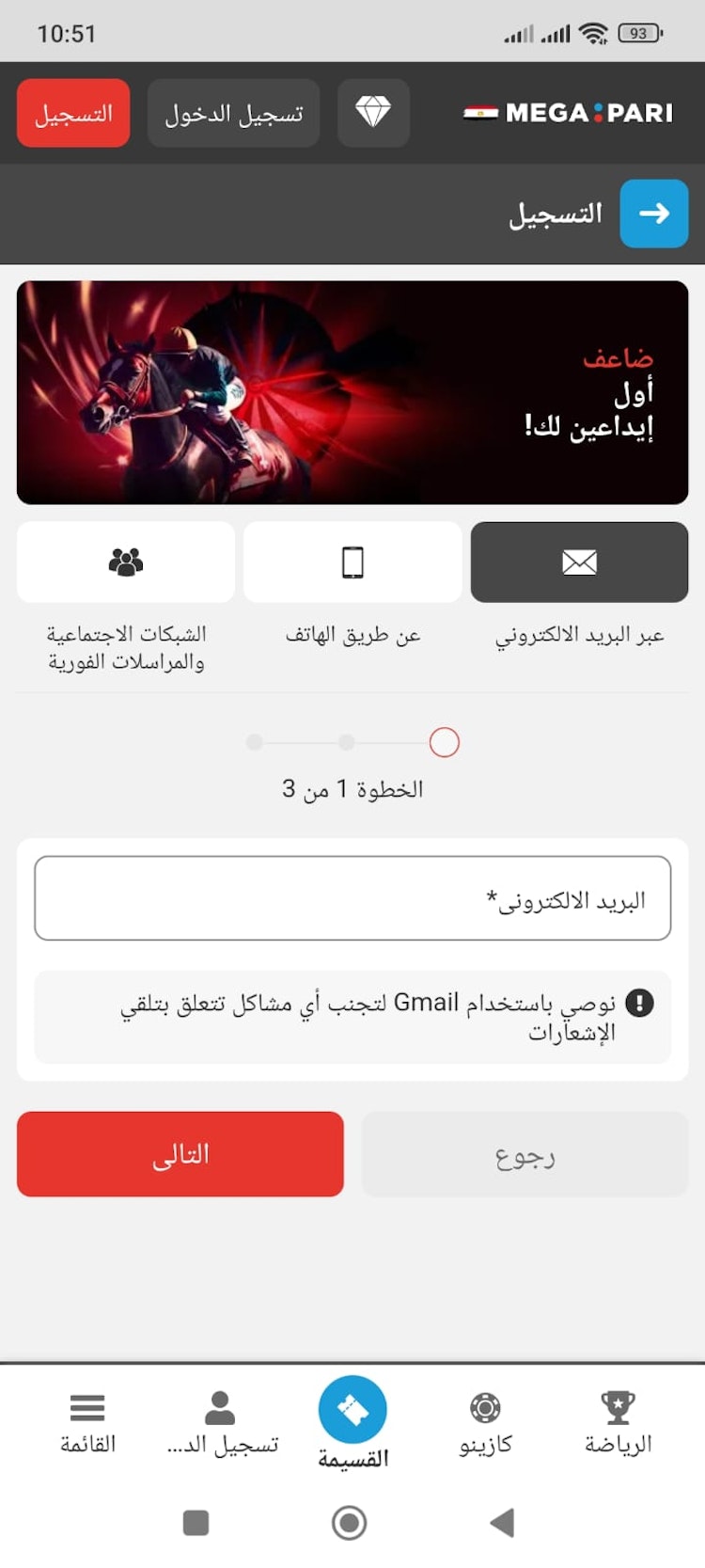The image size is (705, 1568).
Task: Open القائمة menu tab
Action: 87,1422
